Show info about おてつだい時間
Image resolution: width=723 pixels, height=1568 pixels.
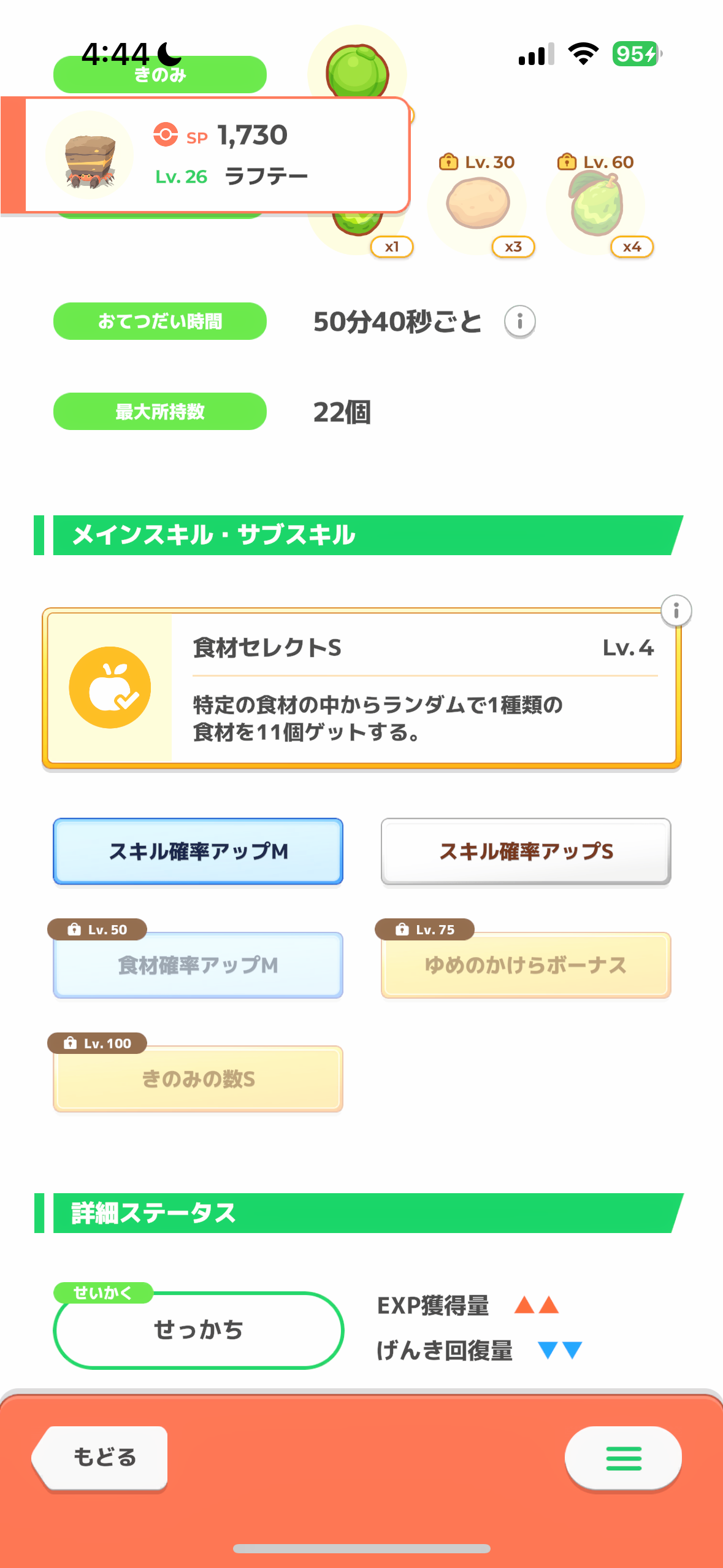(x=519, y=321)
